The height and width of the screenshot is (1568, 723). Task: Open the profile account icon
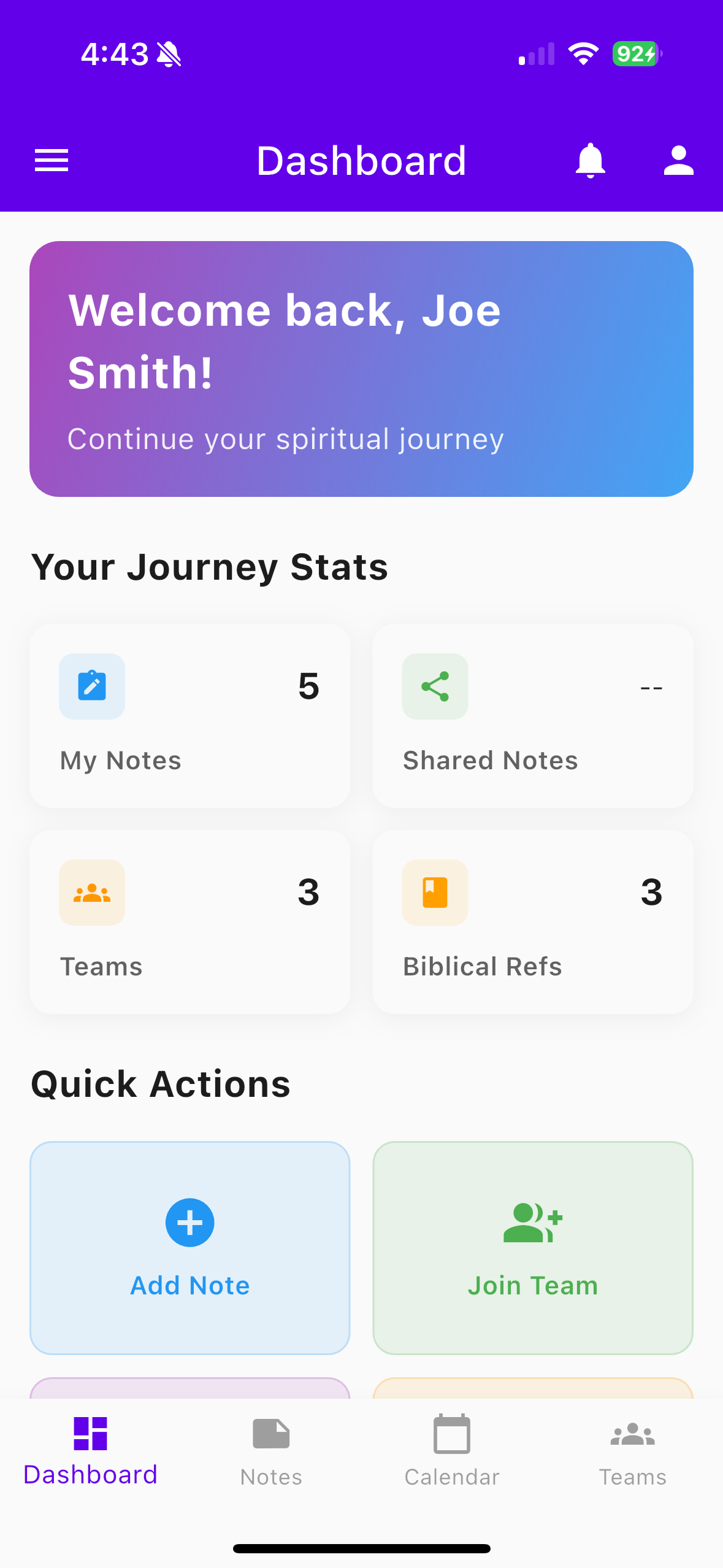(678, 160)
